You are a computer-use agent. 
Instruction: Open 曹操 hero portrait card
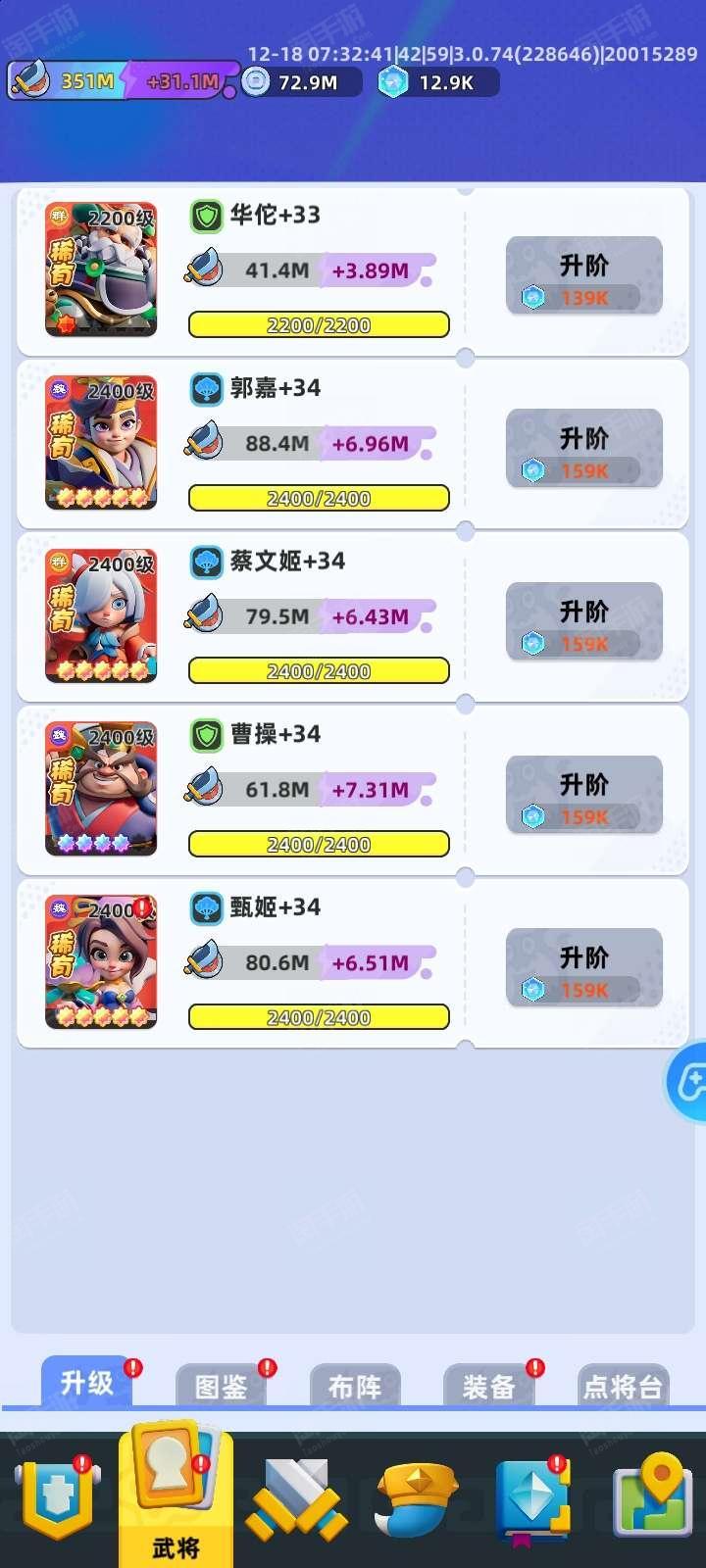101,788
